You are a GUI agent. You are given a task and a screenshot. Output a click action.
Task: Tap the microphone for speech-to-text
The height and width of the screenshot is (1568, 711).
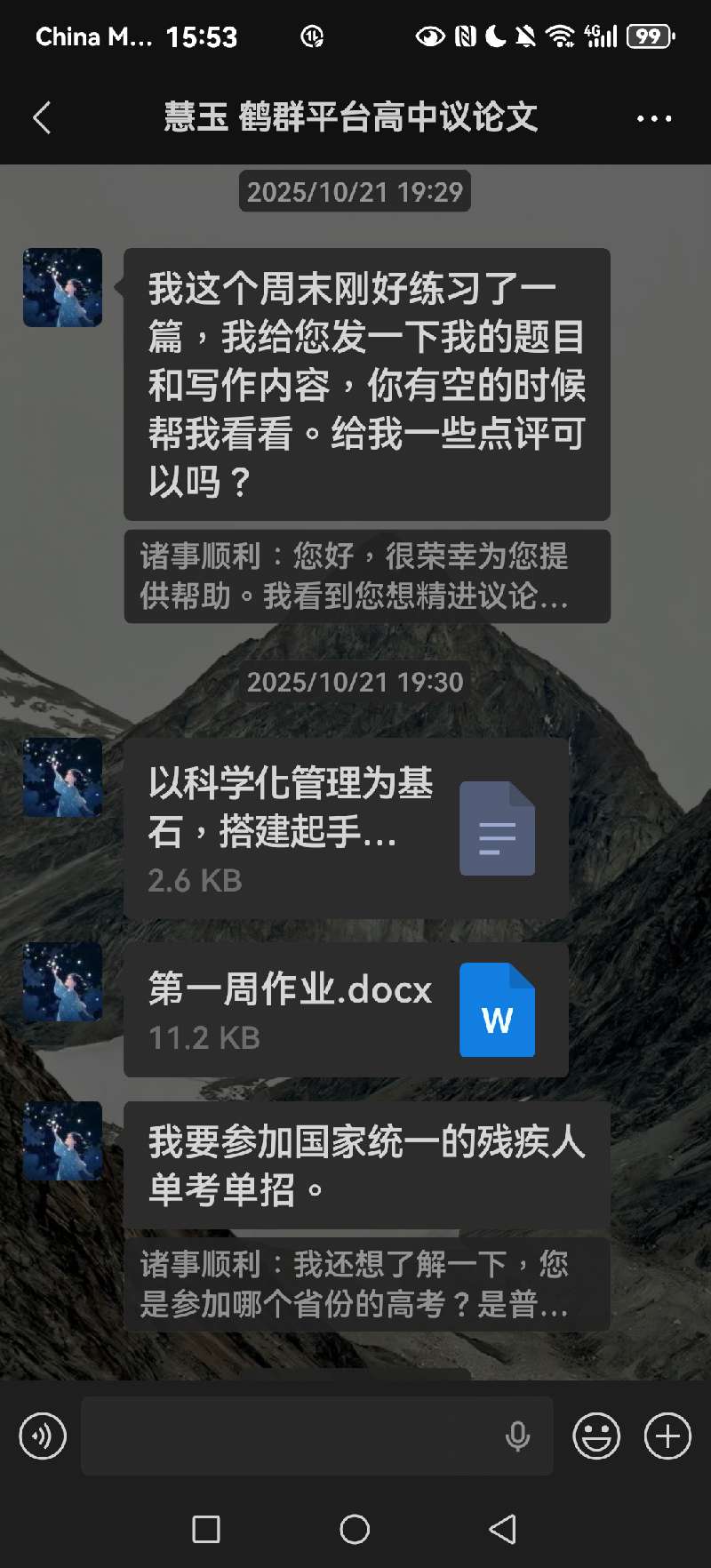[x=517, y=1436]
